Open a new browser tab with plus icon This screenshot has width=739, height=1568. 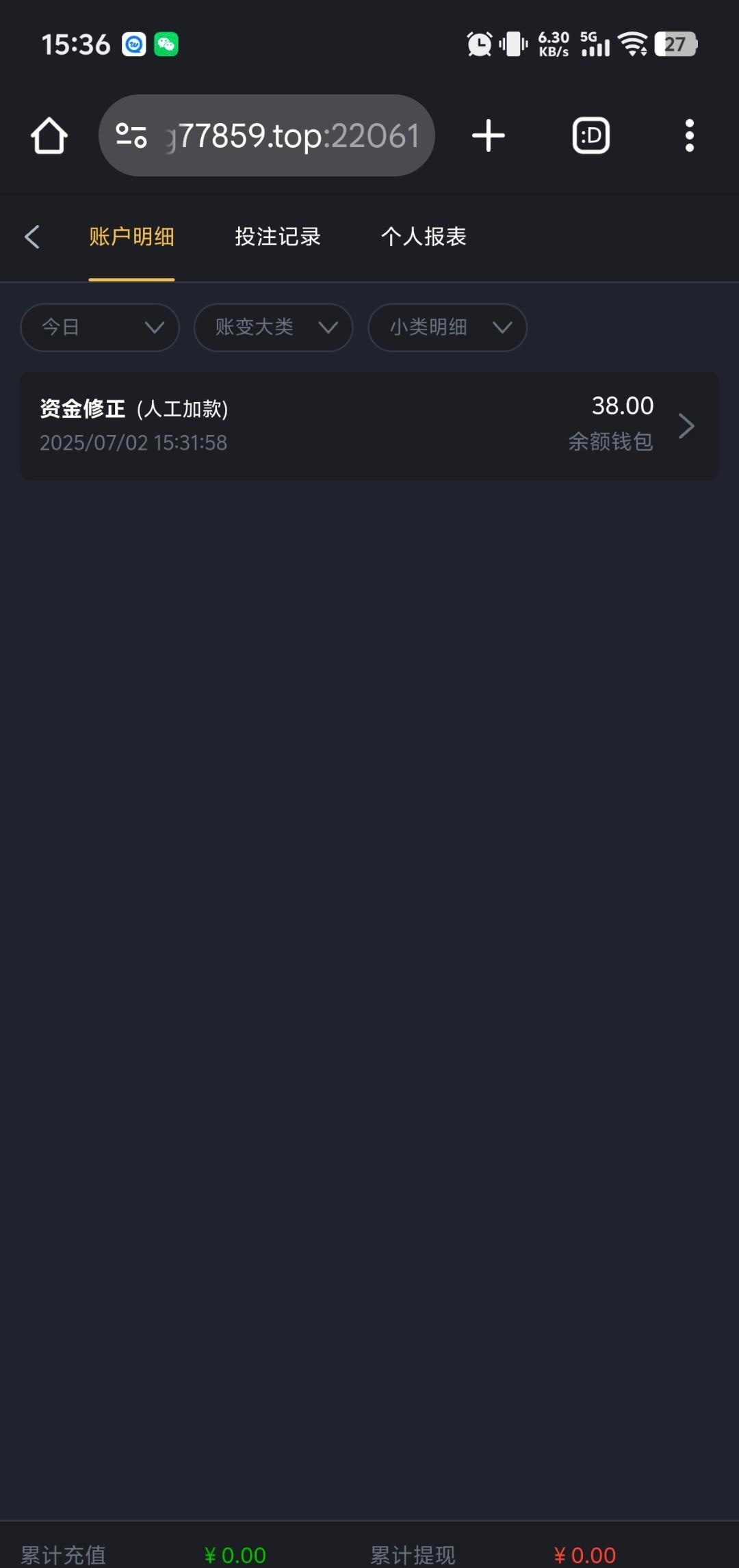click(488, 135)
